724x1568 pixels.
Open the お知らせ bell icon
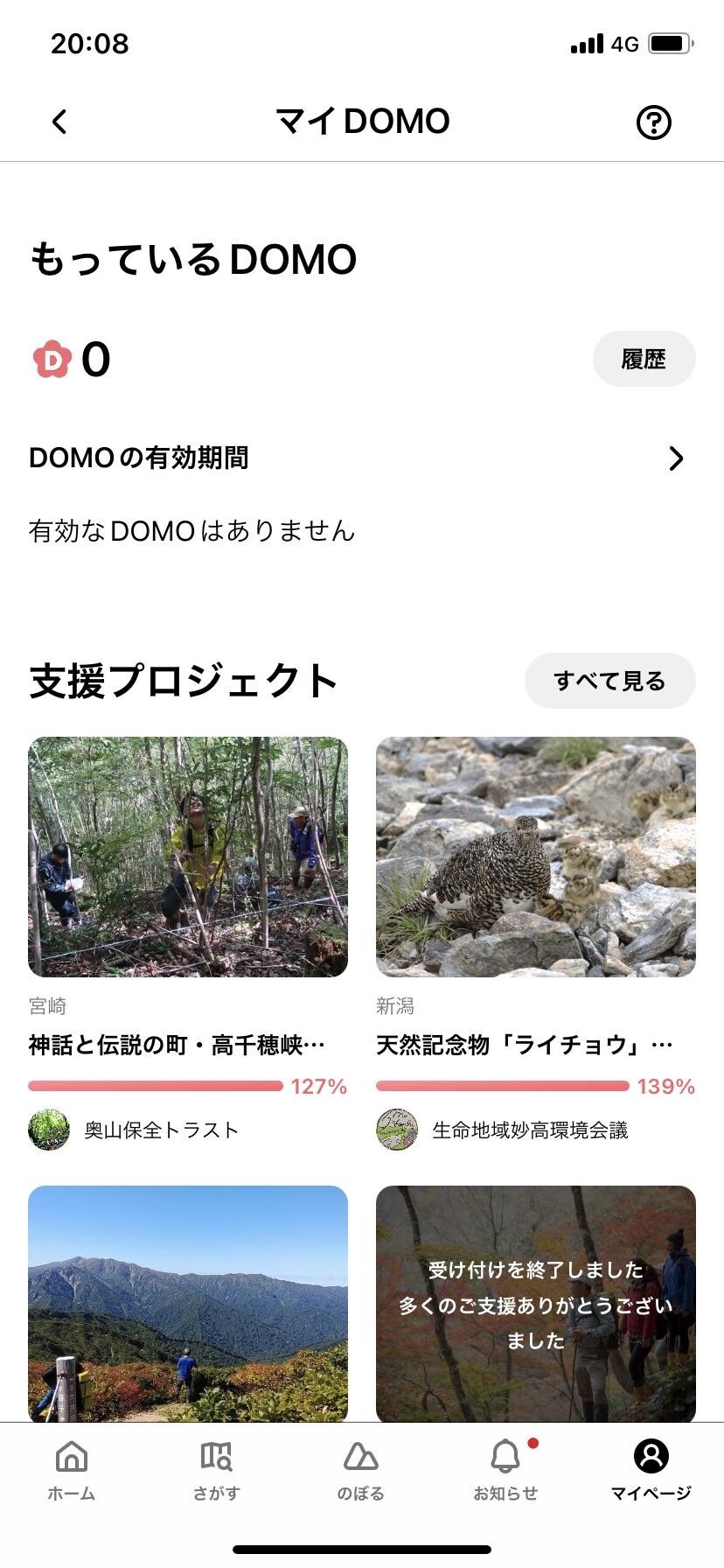pos(506,1454)
